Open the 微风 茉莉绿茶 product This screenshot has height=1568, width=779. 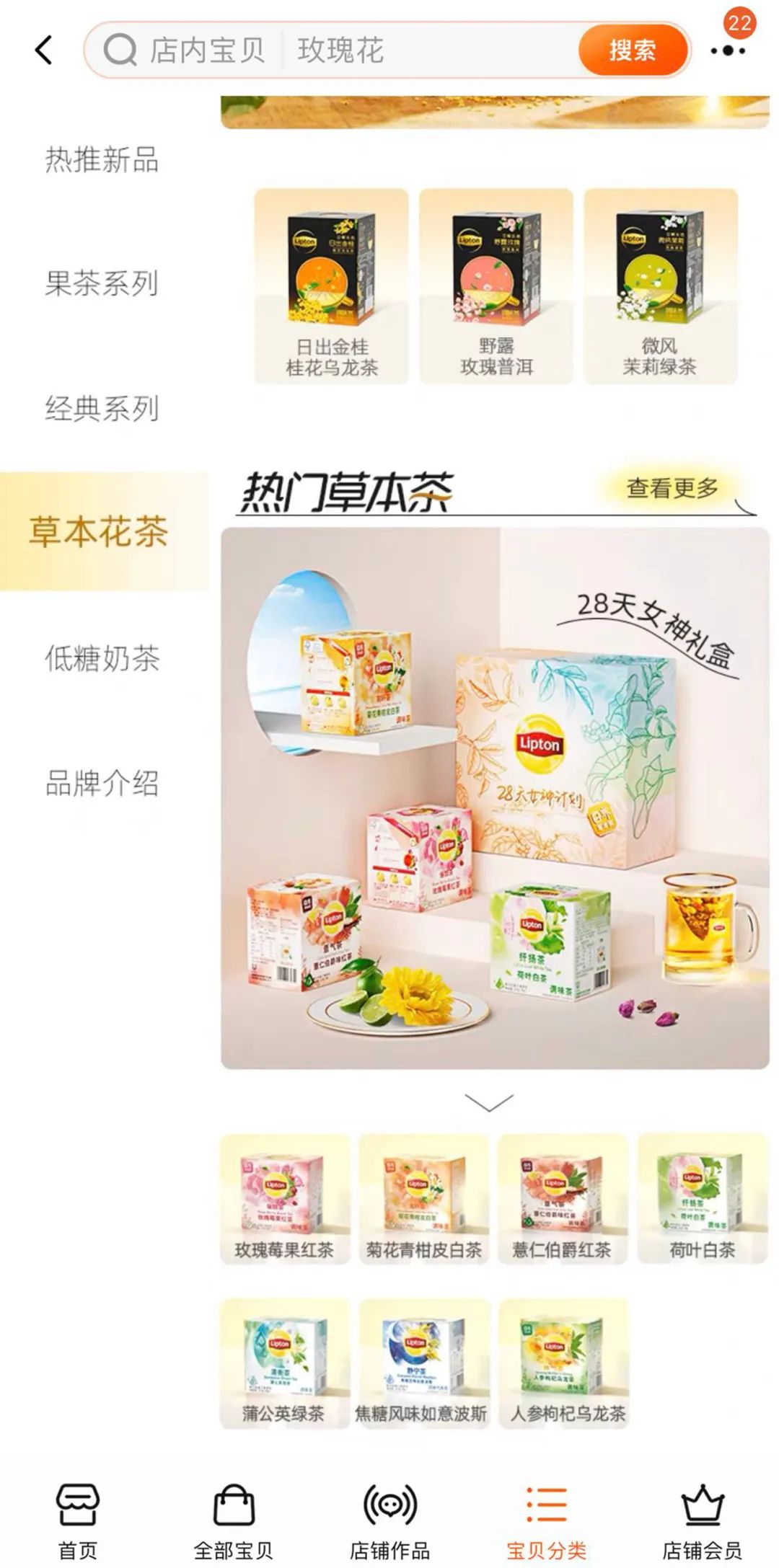coord(660,287)
